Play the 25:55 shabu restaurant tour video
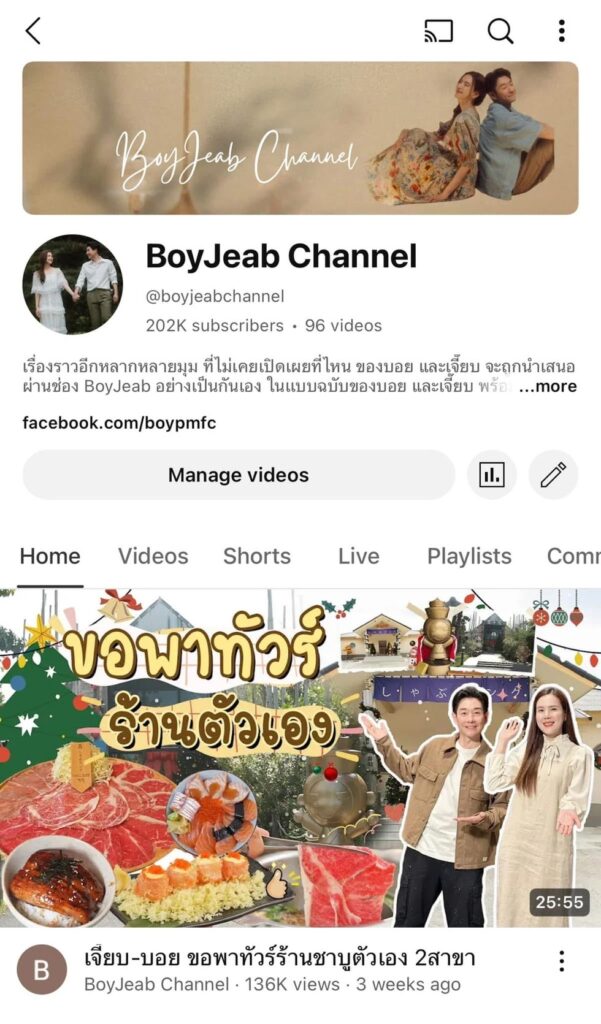The height and width of the screenshot is (1024, 601). coord(300,758)
